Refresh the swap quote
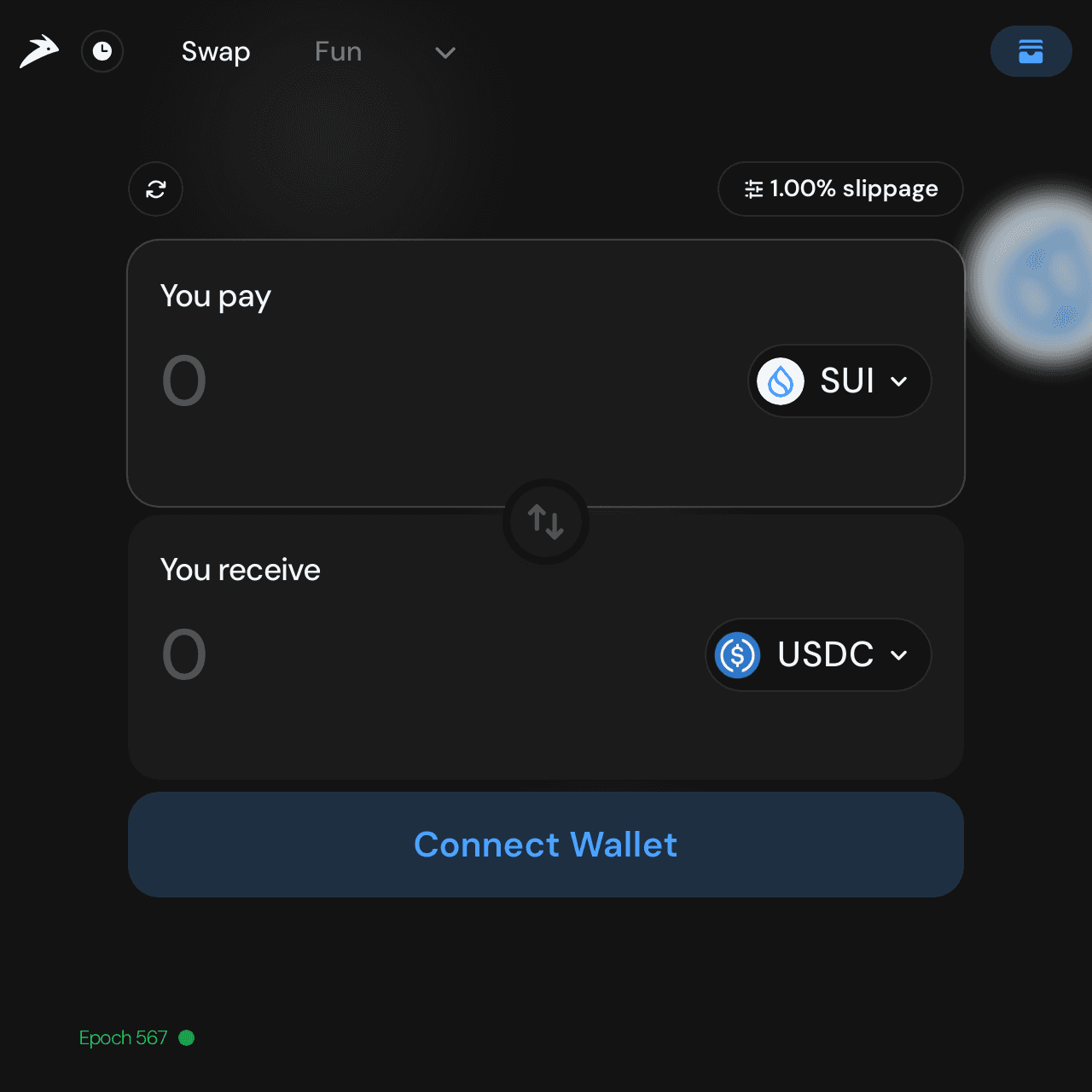Viewport: 1092px width, 1092px height. coord(155,189)
